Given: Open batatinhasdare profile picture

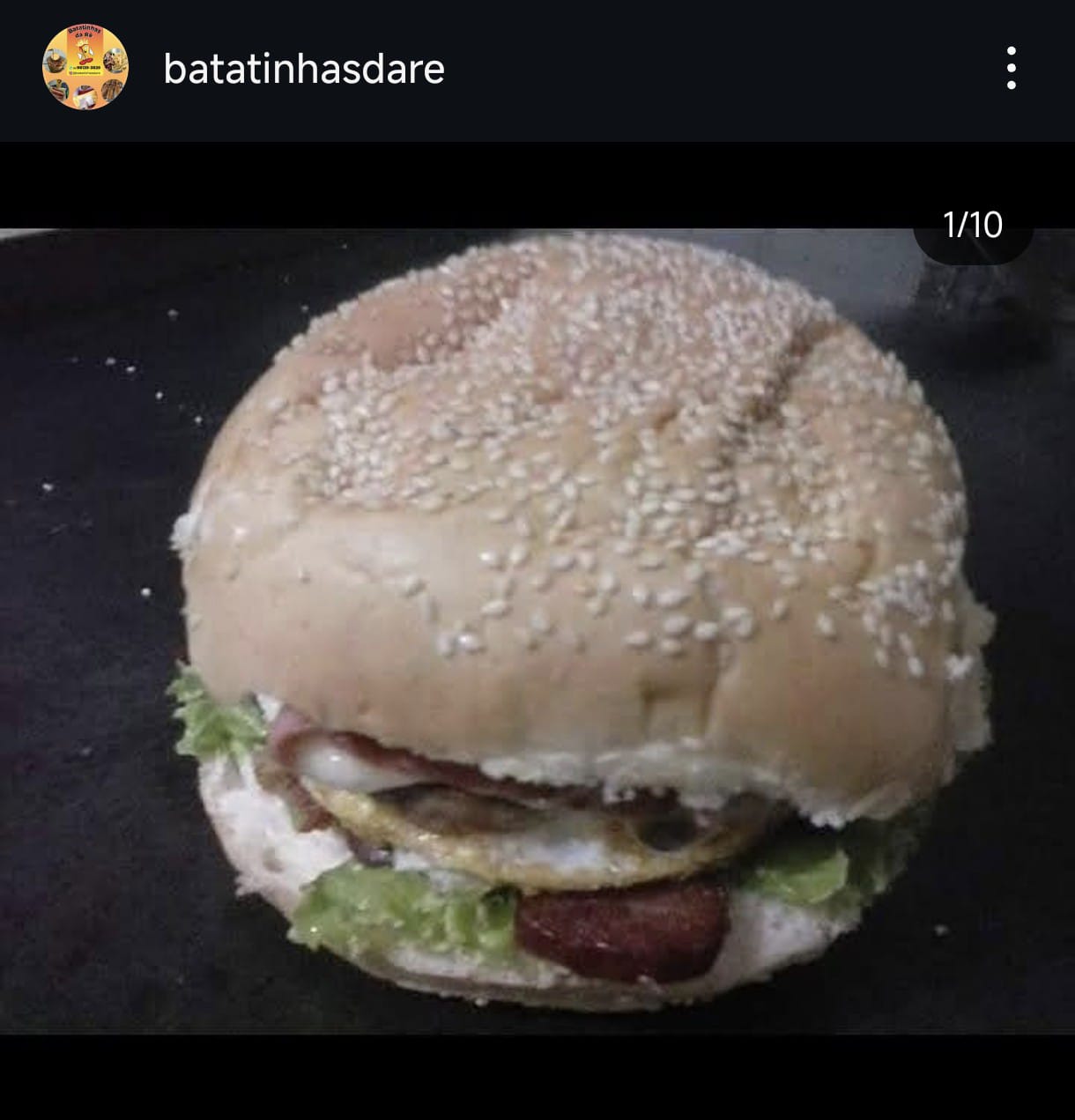Looking at the screenshot, I should point(85,67).
